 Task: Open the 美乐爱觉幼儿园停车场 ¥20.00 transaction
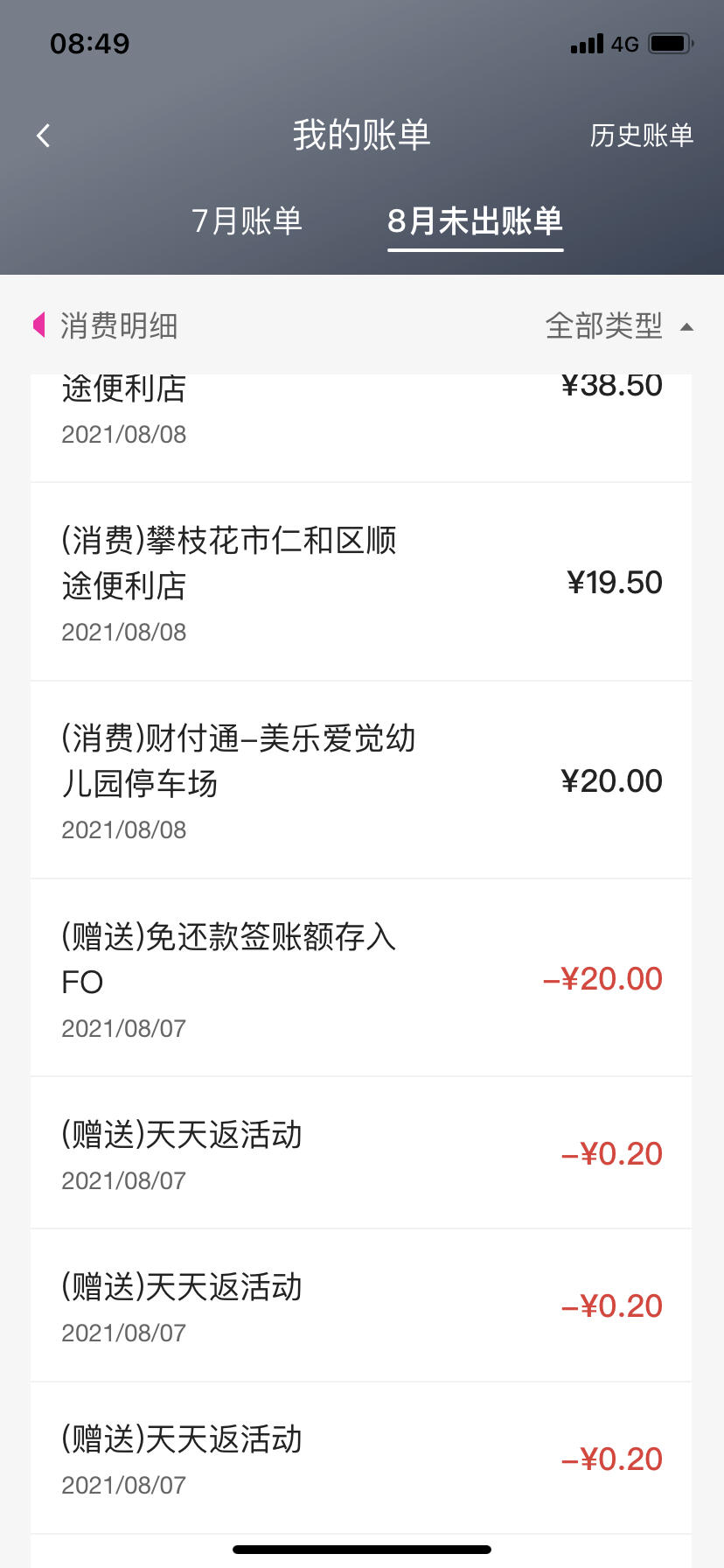pyautogui.click(x=361, y=780)
